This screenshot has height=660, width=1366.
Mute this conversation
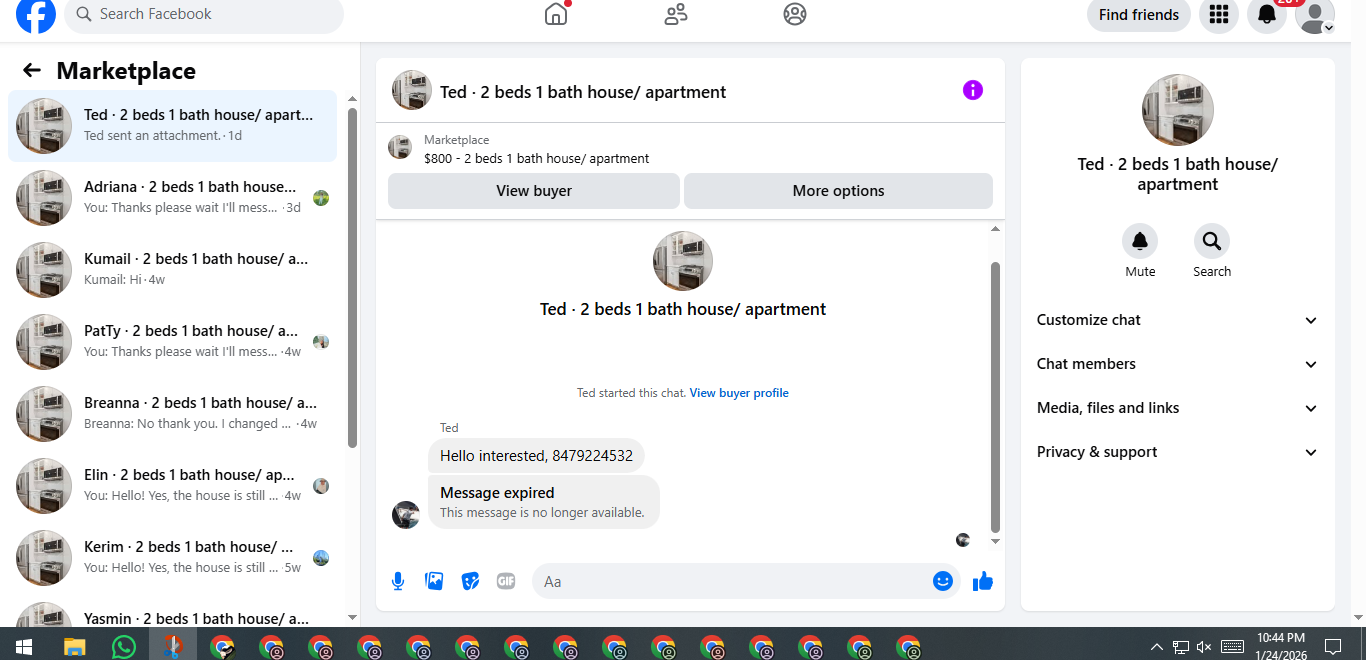pyautogui.click(x=1140, y=242)
